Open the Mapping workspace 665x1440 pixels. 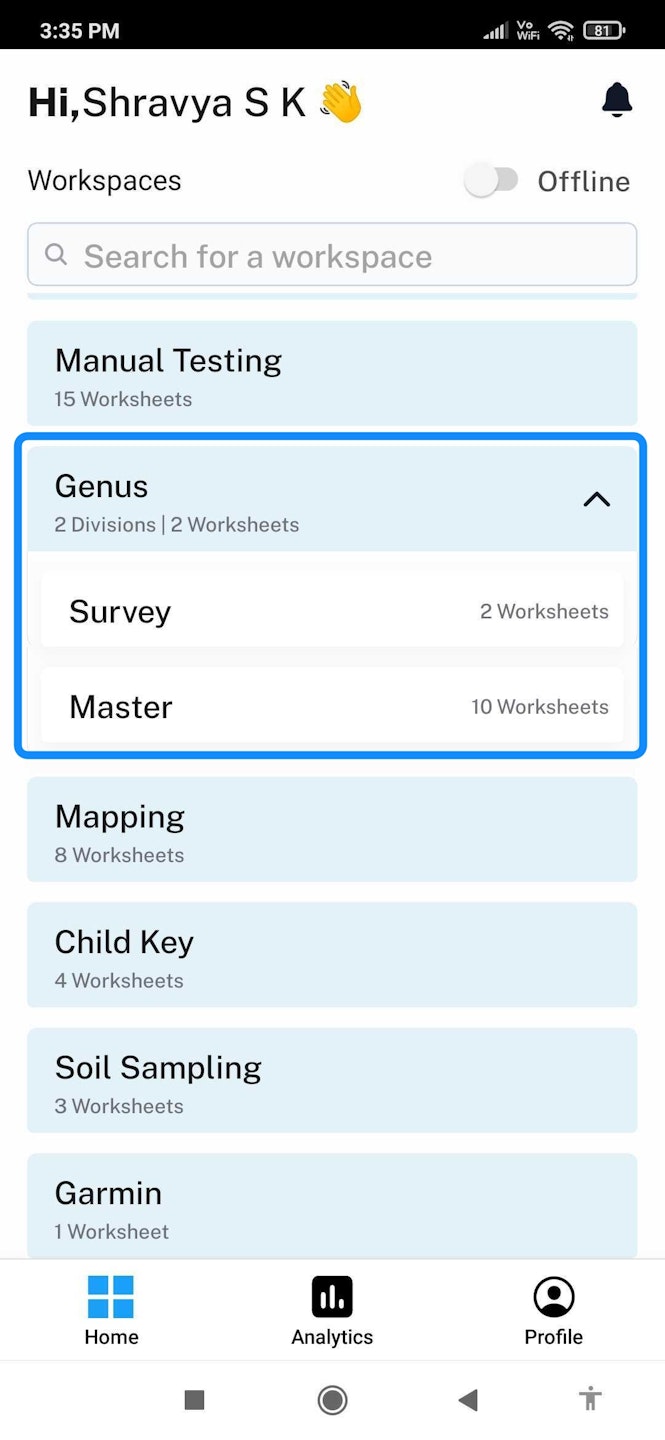pyautogui.click(x=332, y=830)
